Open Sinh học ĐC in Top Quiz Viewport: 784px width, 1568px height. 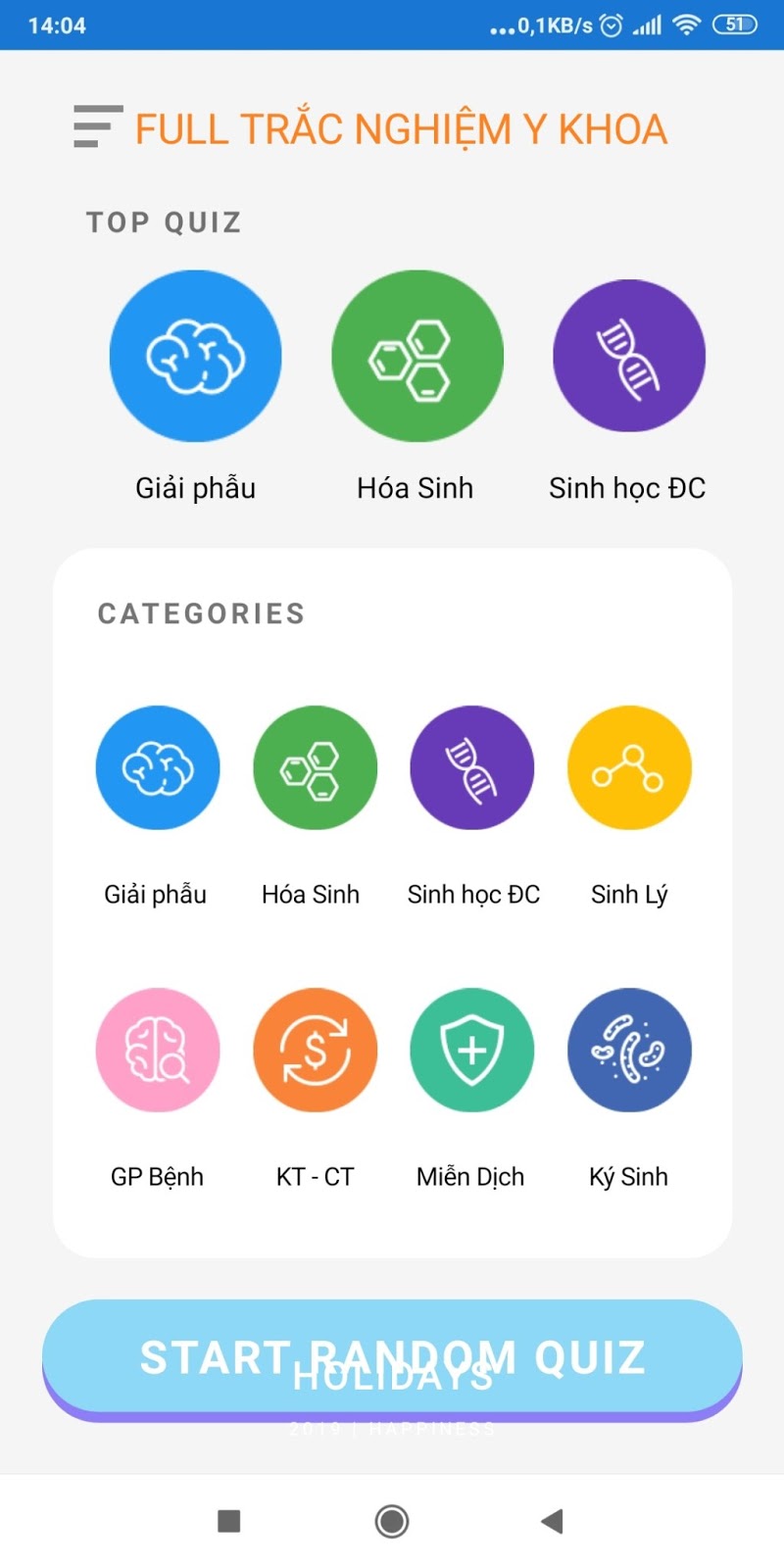click(628, 357)
